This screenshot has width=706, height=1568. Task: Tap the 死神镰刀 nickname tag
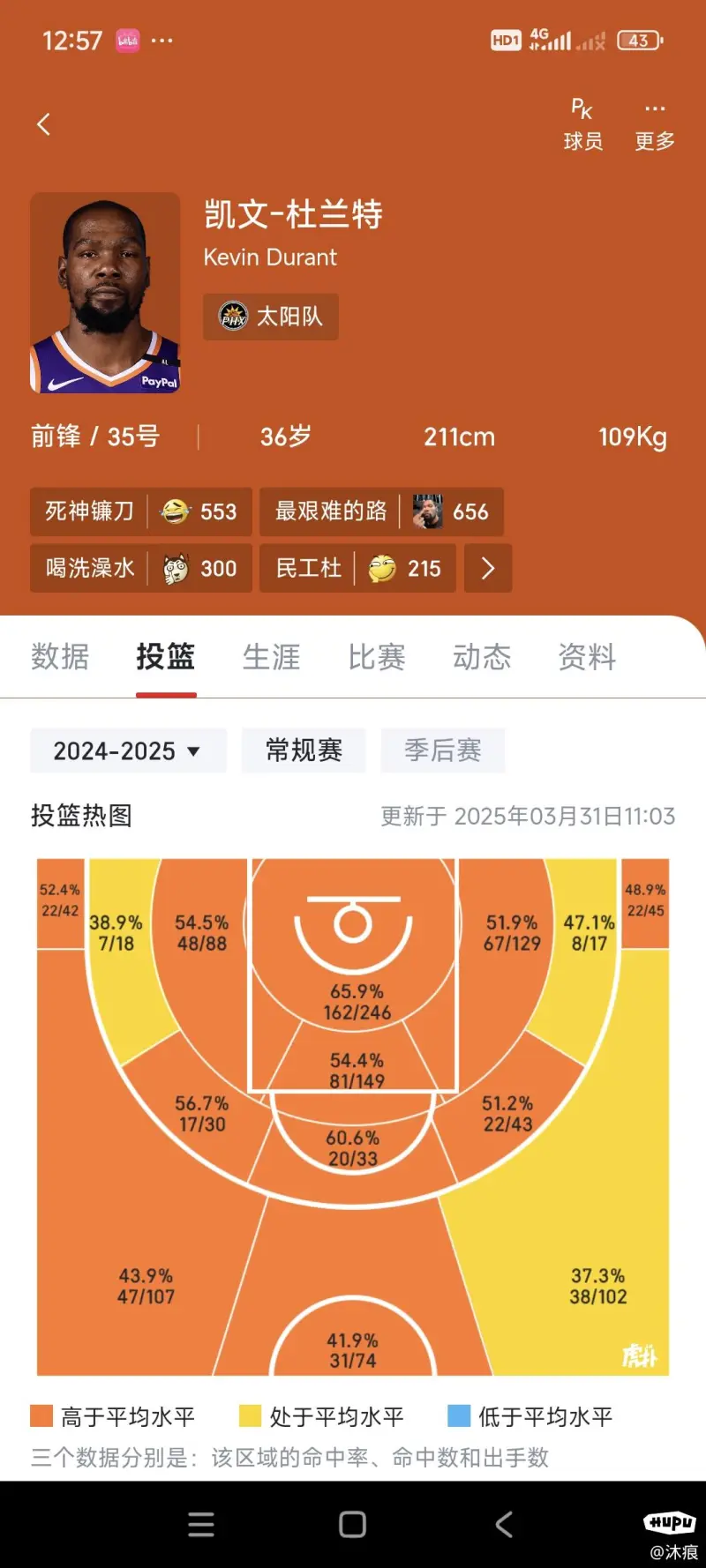(140, 511)
